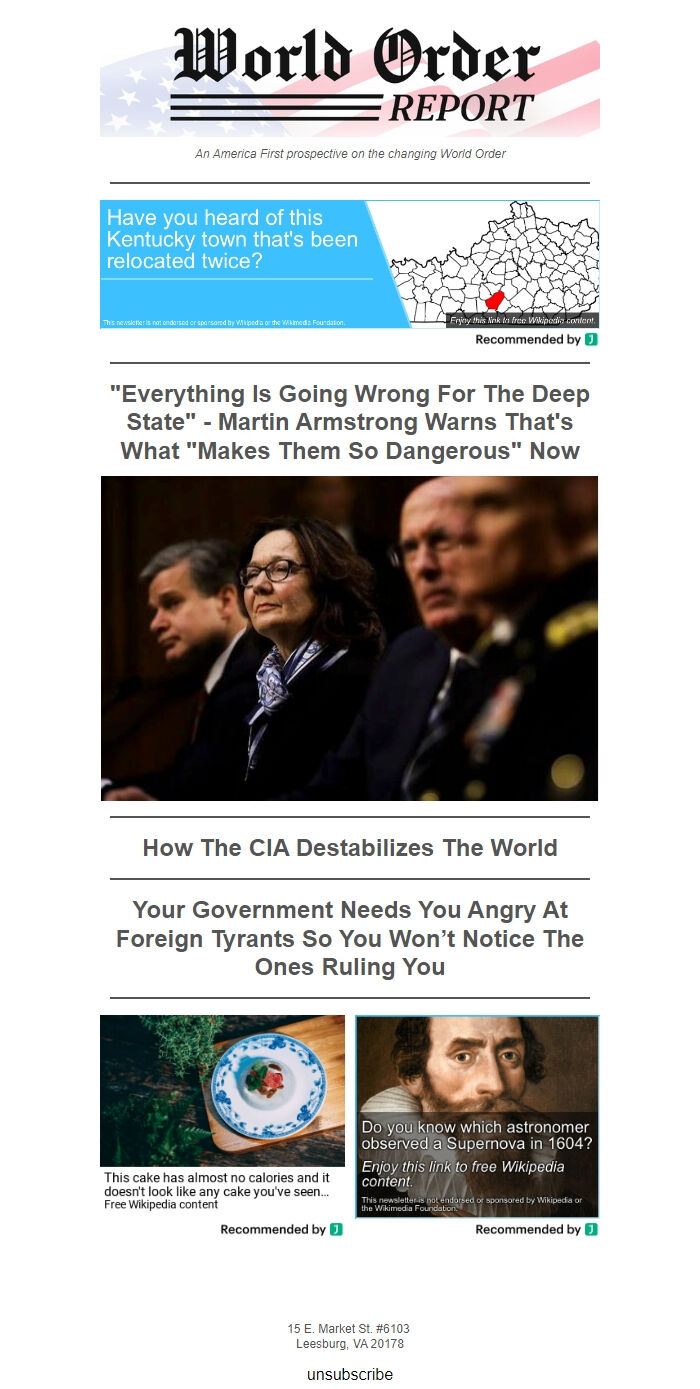Screen dimensions: 700x1389
Task: Open the low-calorie cake recommendation card
Action: [222, 1112]
